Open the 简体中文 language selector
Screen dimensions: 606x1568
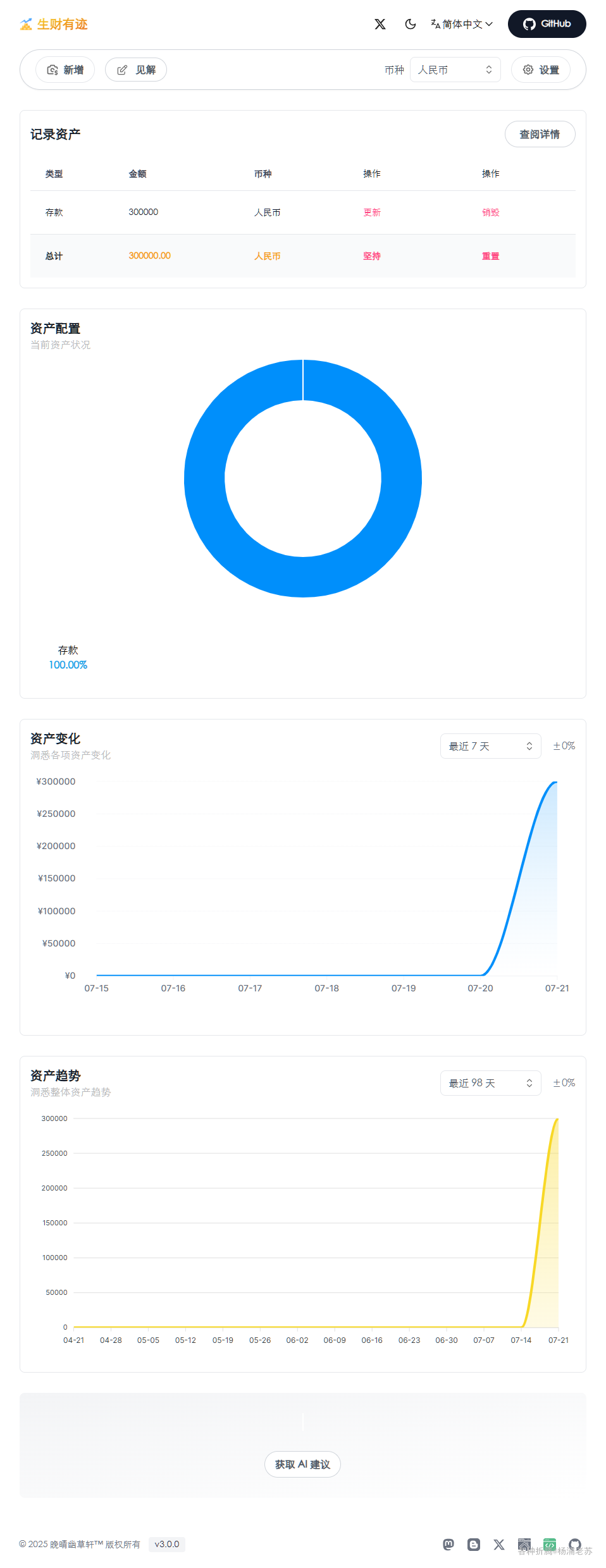tap(462, 24)
